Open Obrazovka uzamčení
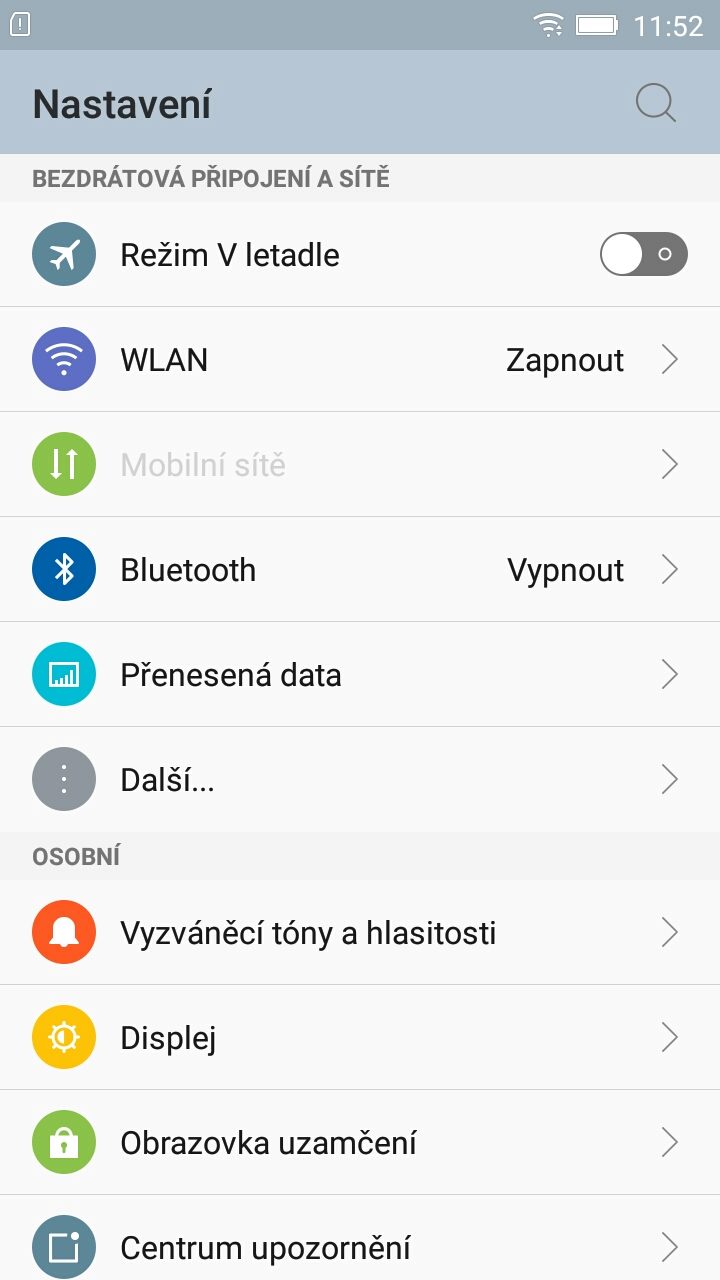 point(360,1142)
